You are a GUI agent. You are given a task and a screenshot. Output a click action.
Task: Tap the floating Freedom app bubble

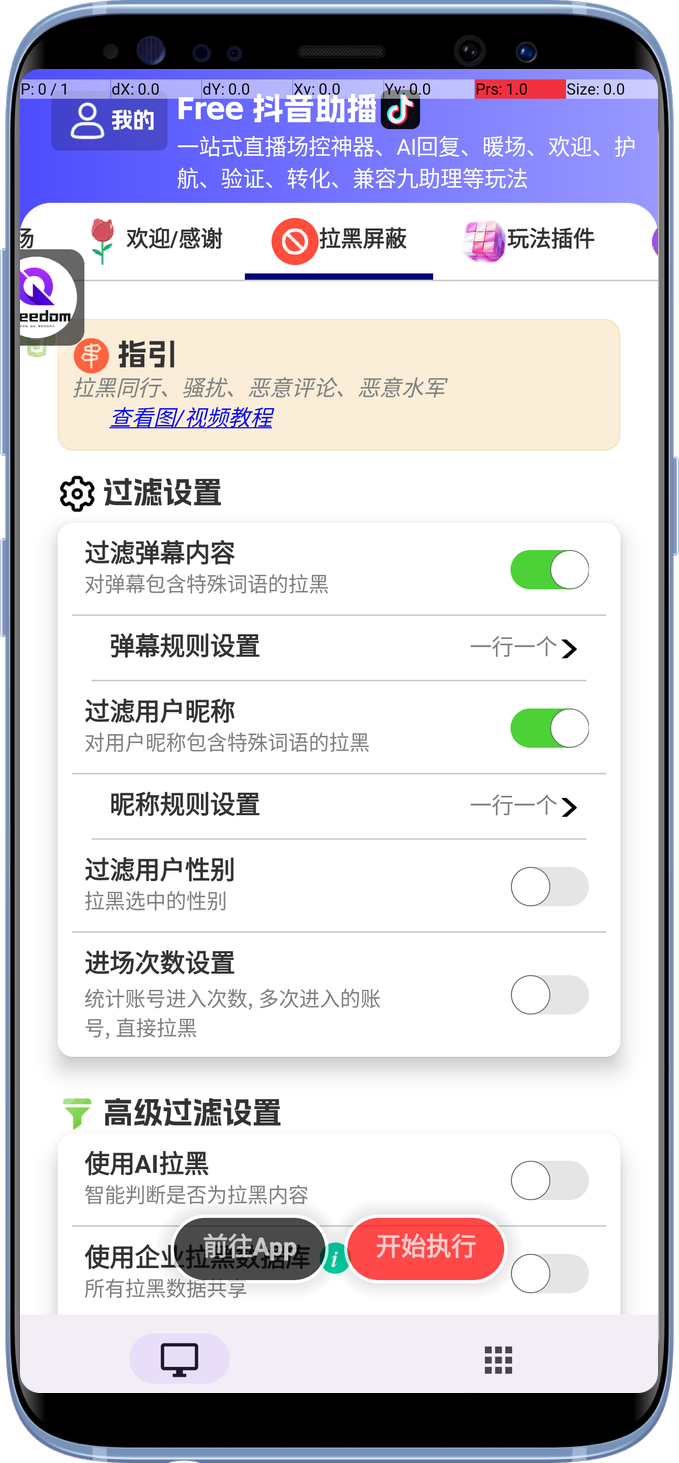pyautogui.click(x=45, y=297)
